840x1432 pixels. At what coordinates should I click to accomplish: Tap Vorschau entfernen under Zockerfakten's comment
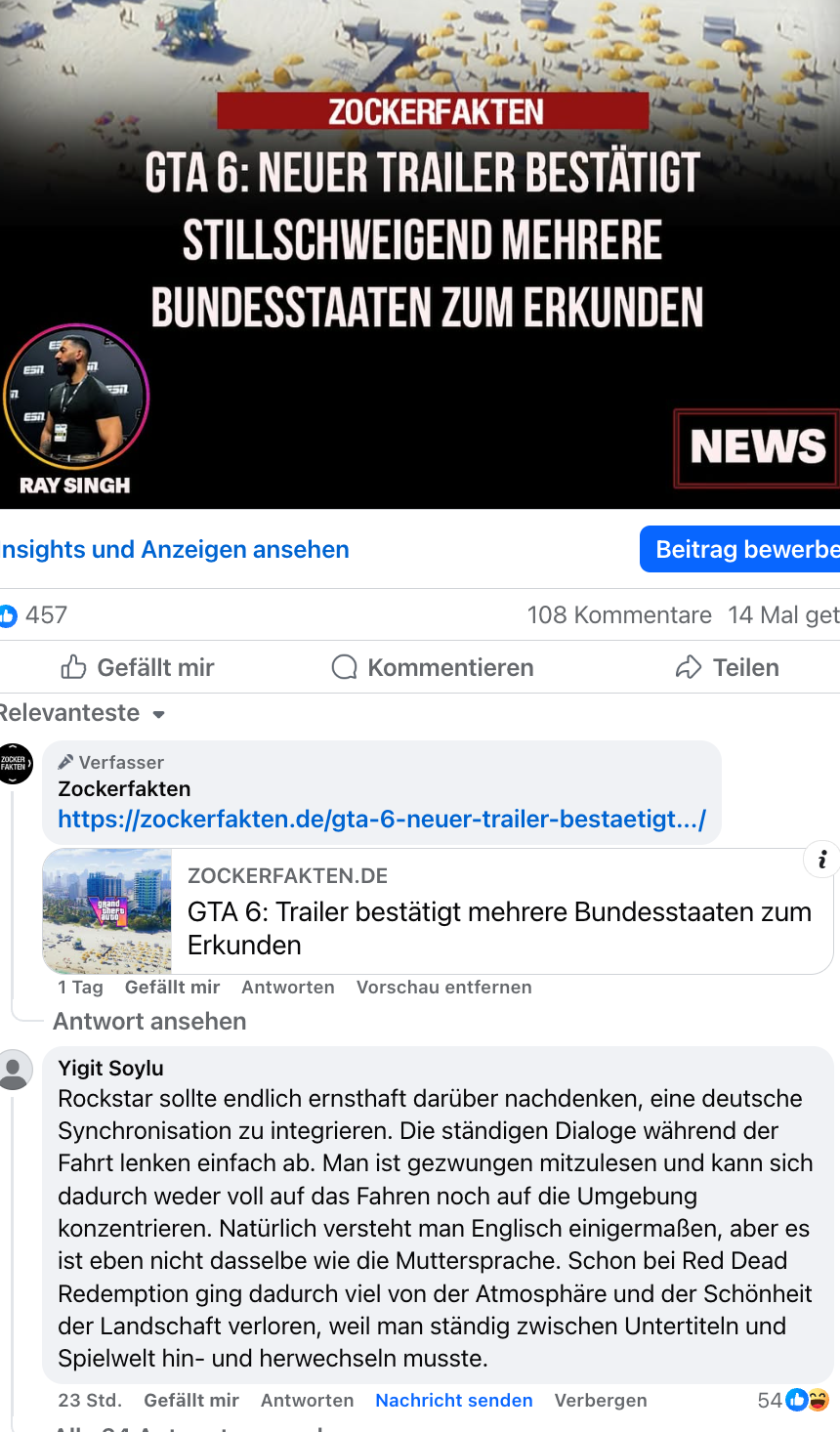click(x=443, y=988)
